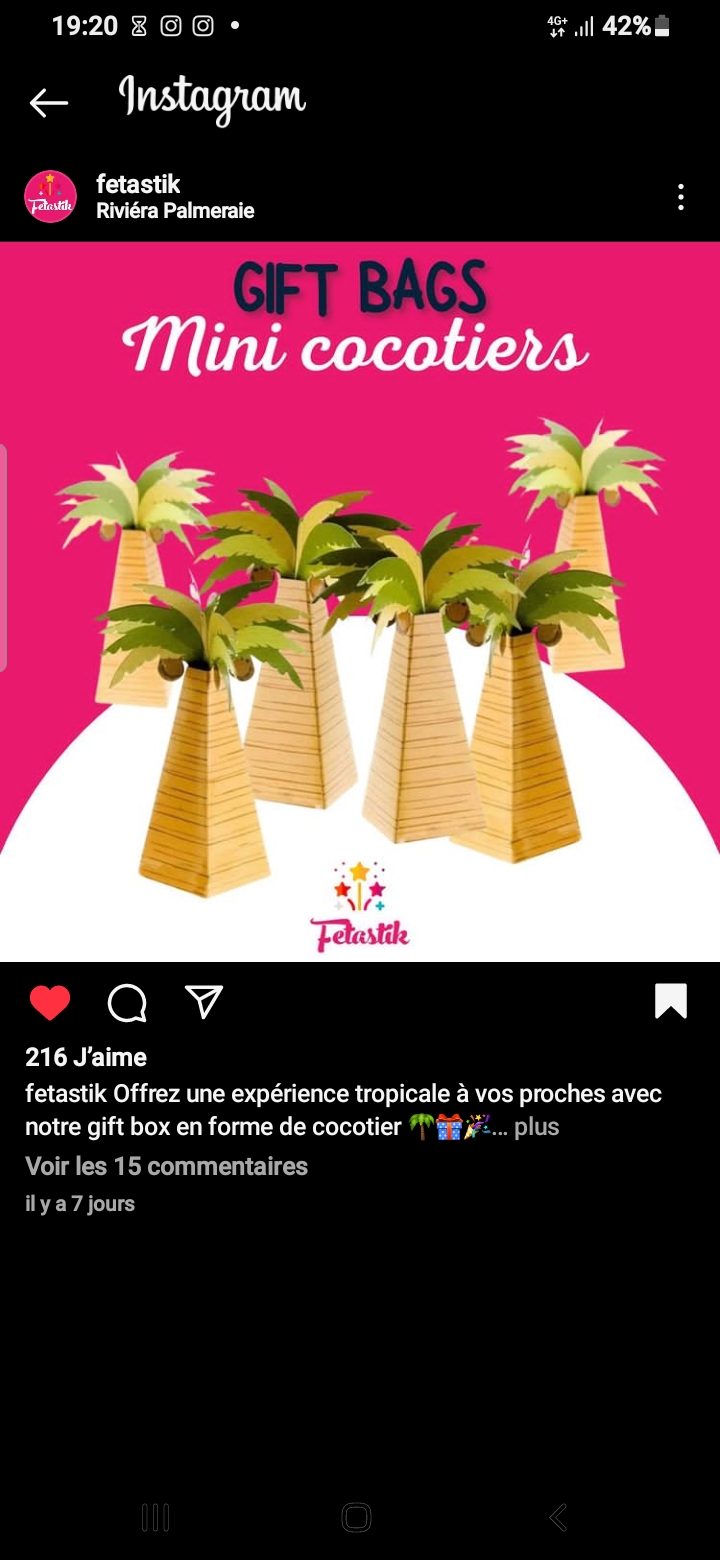The width and height of the screenshot is (720, 1560).
Task: Voir les 15 commentaires
Action: [166, 1166]
